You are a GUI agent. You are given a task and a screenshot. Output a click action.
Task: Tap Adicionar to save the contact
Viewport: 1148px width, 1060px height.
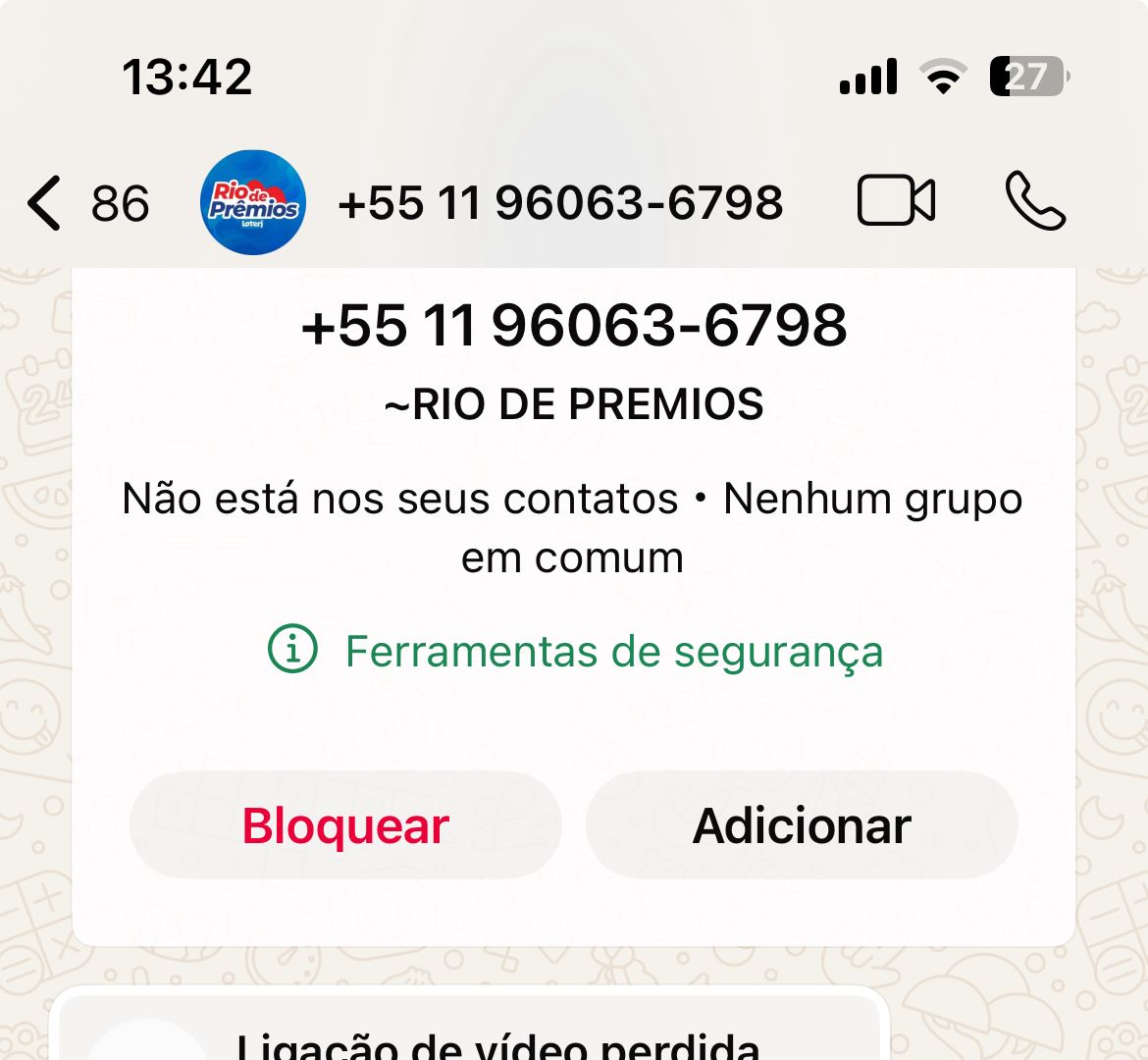(802, 825)
